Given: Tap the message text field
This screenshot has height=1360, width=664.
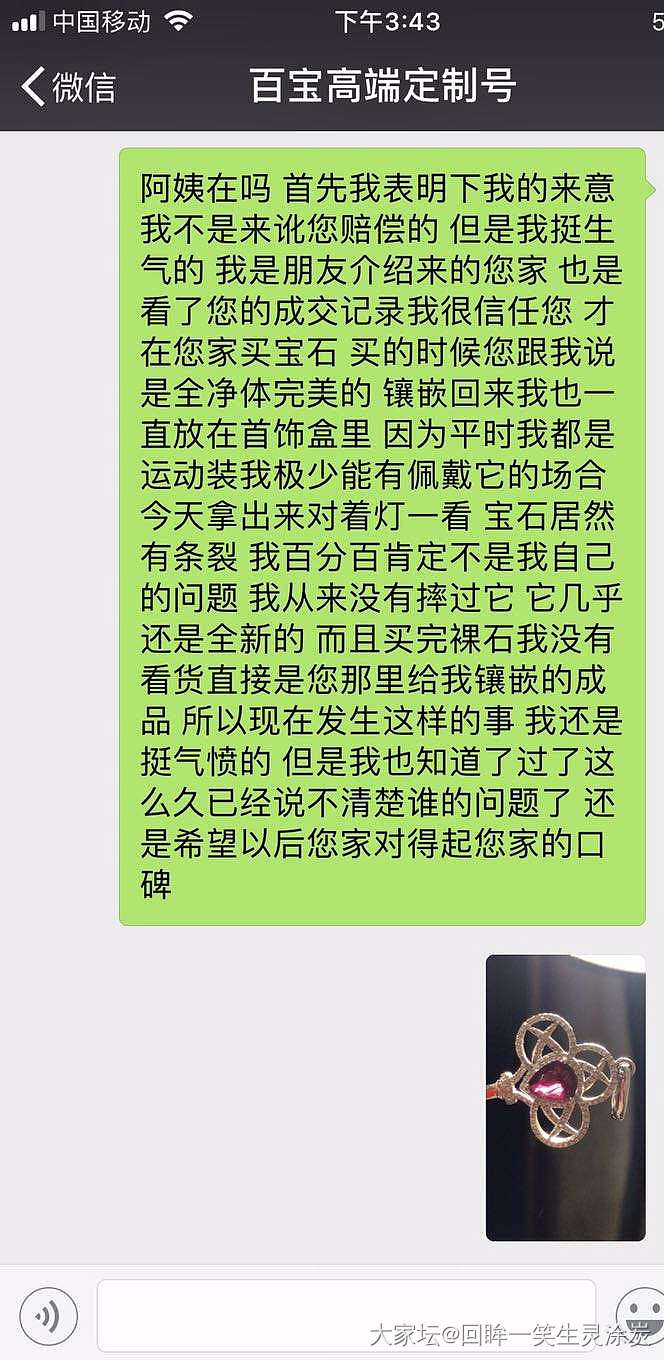Looking at the screenshot, I should tap(346, 1314).
